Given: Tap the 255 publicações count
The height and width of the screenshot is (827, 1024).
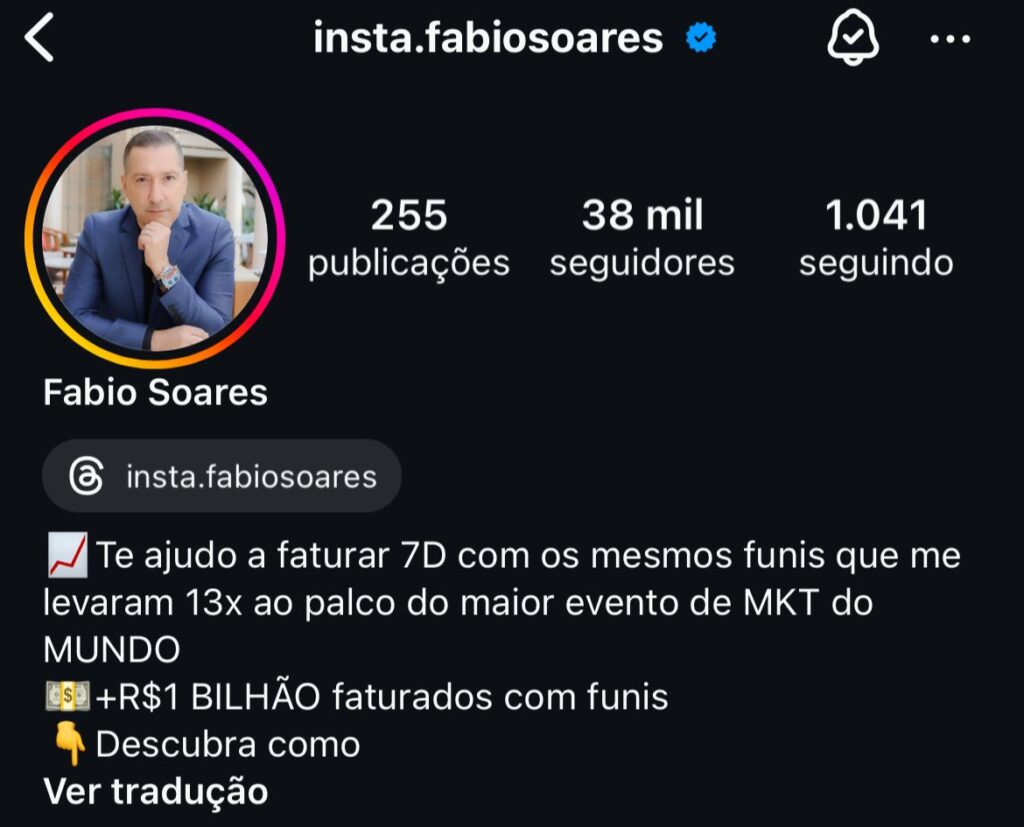Looking at the screenshot, I should pyautogui.click(x=409, y=238).
